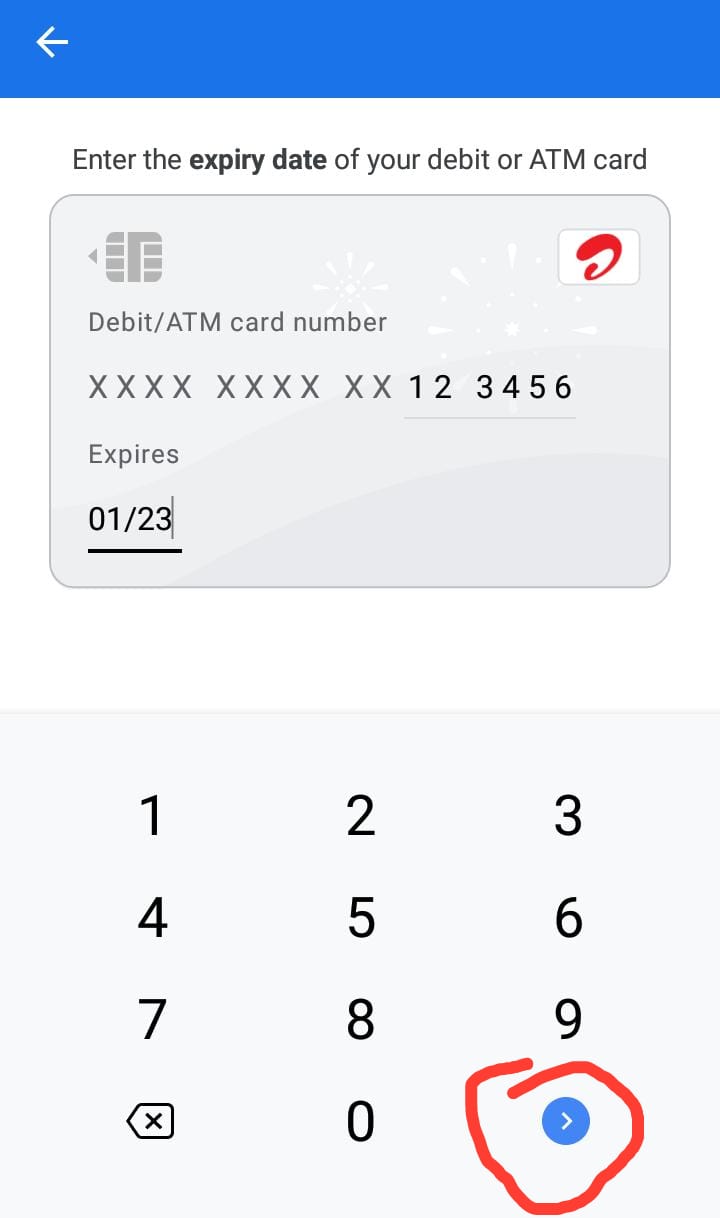Select the 8 key
The width and height of the screenshot is (720, 1218).
pyautogui.click(x=360, y=1020)
